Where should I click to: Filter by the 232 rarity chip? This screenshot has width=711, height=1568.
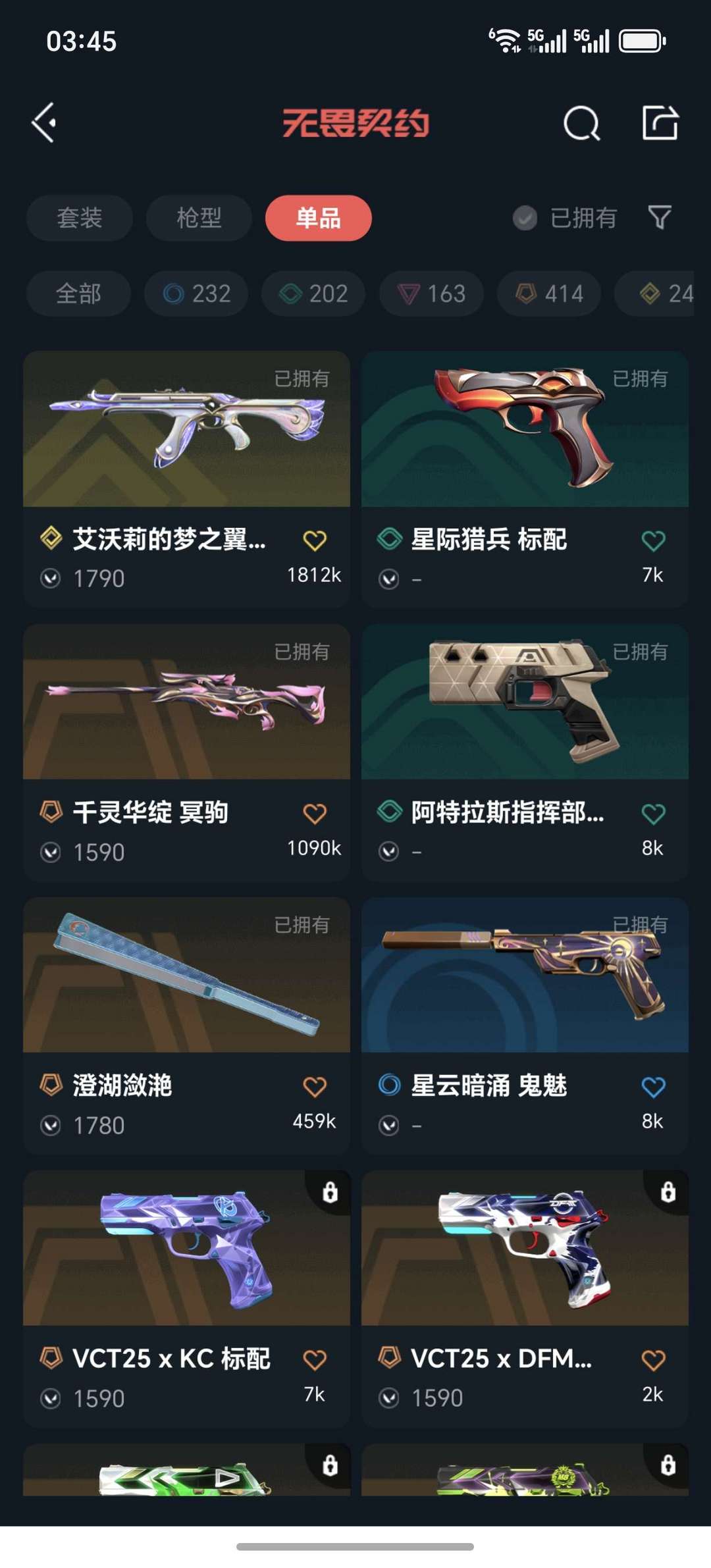pos(196,294)
